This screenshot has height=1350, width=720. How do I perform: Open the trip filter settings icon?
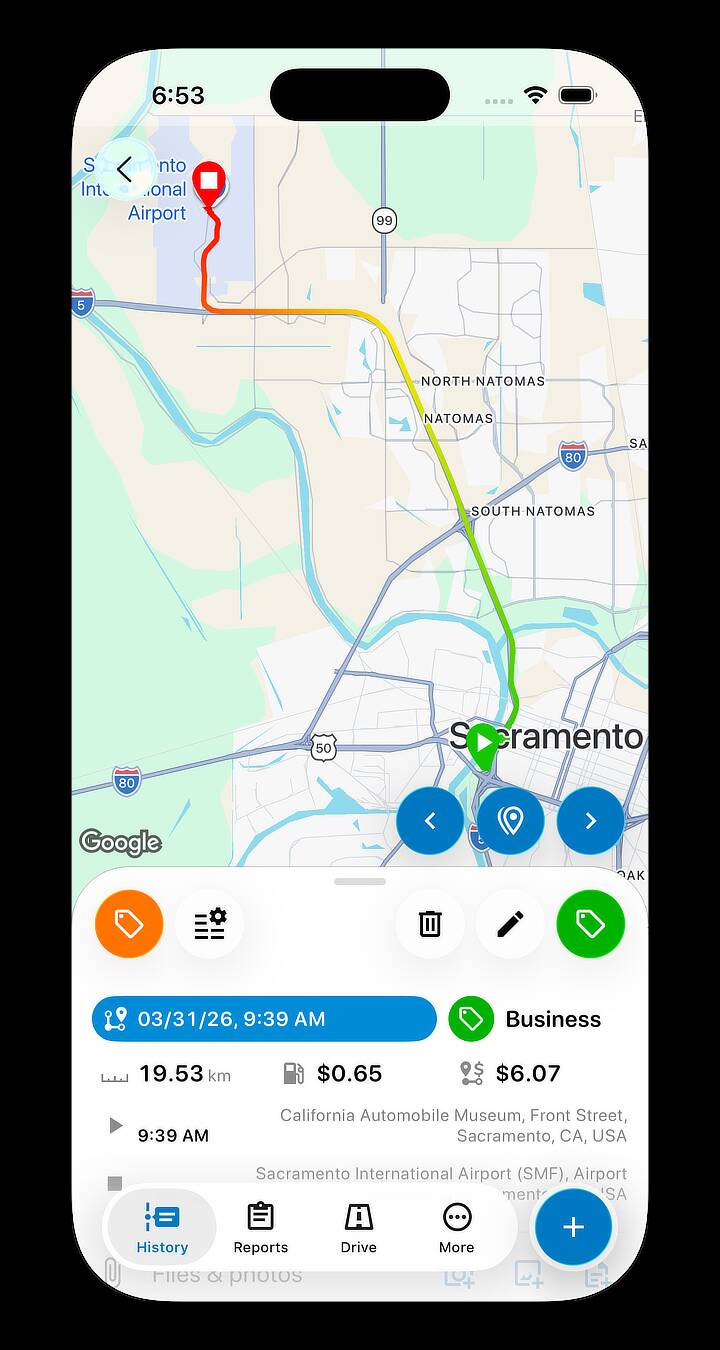click(x=209, y=923)
